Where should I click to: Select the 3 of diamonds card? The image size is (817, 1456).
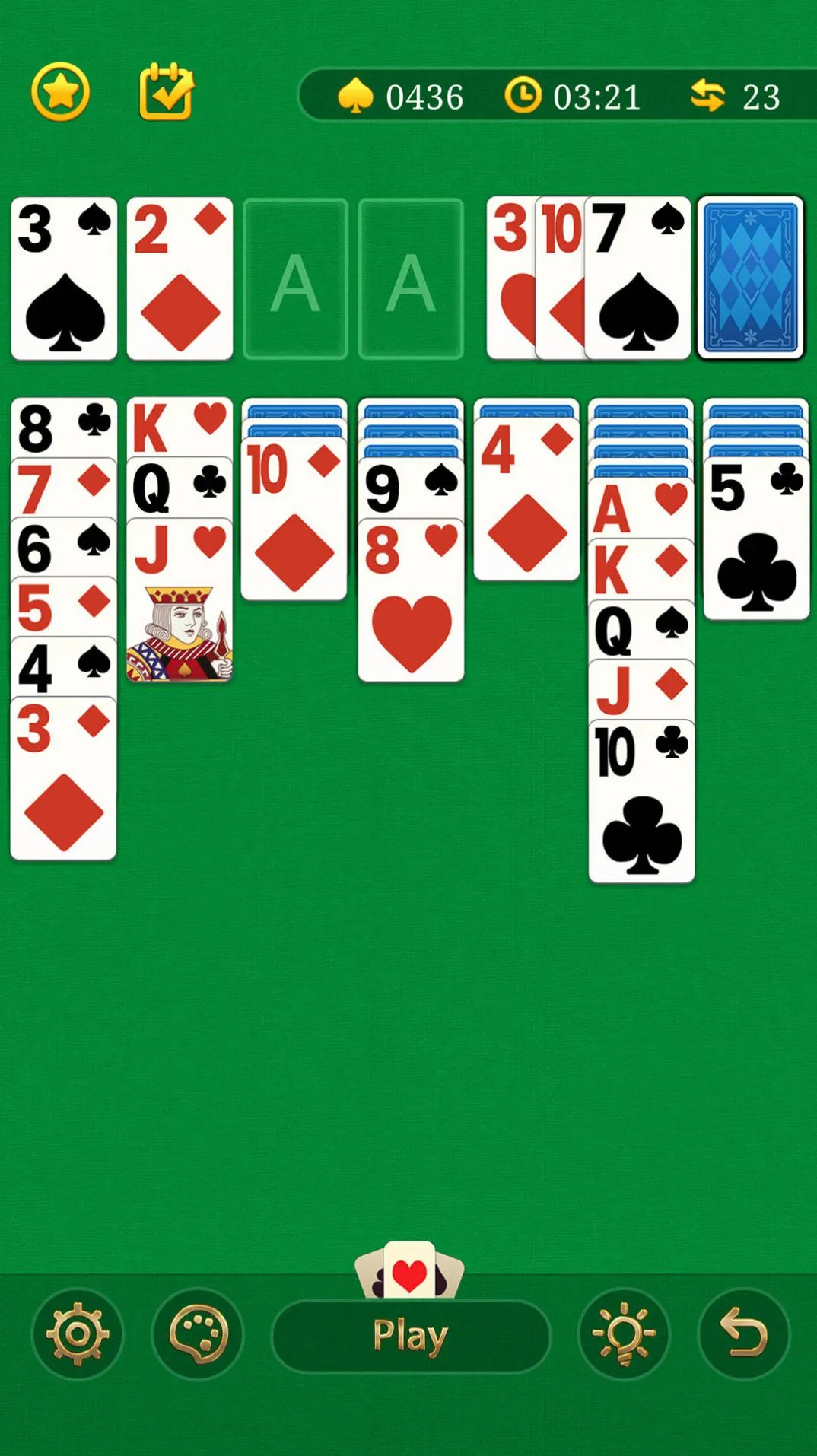(x=63, y=780)
